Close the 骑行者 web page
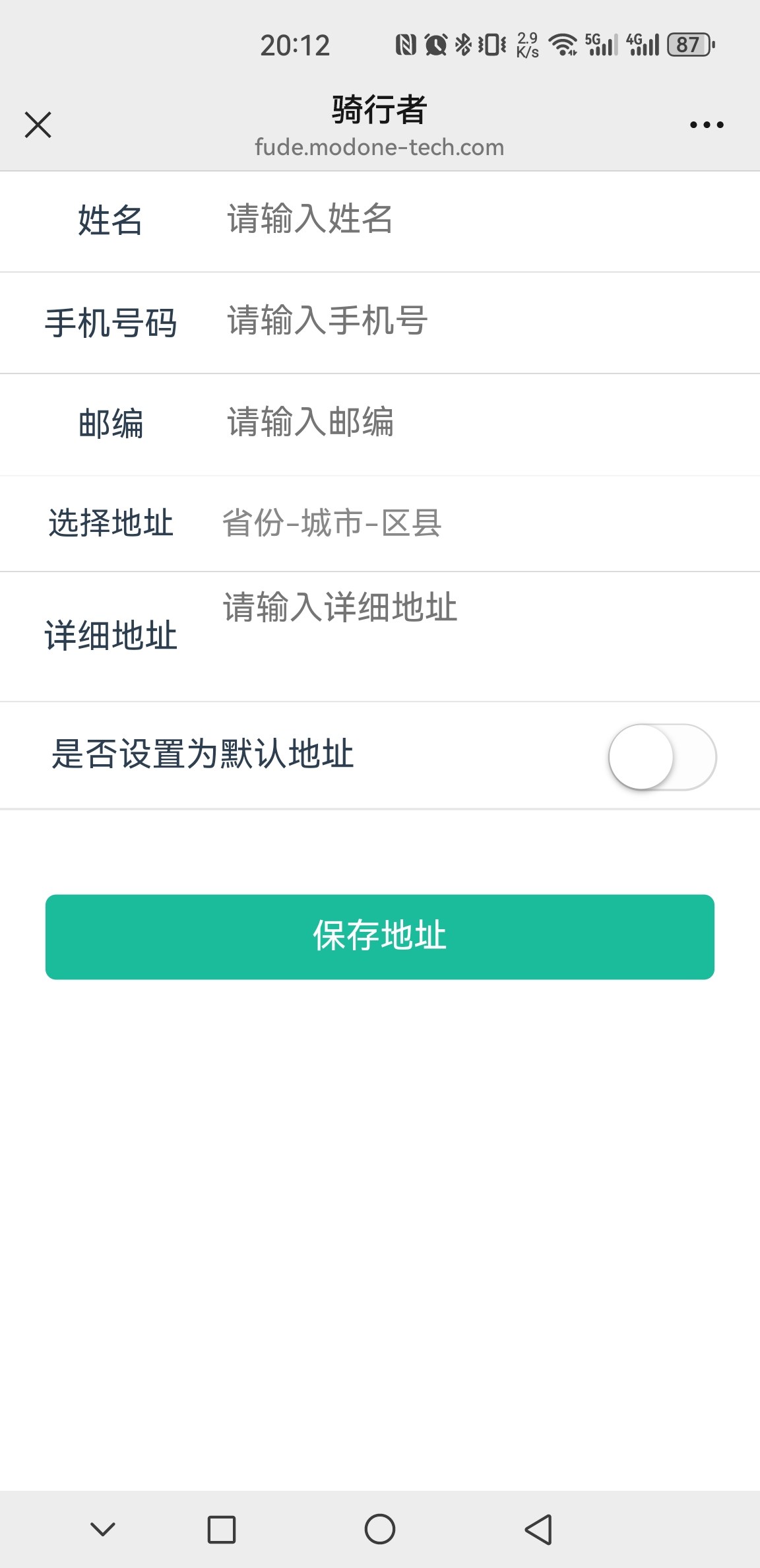Viewport: 760px width, 1568px height. (38, 125)
